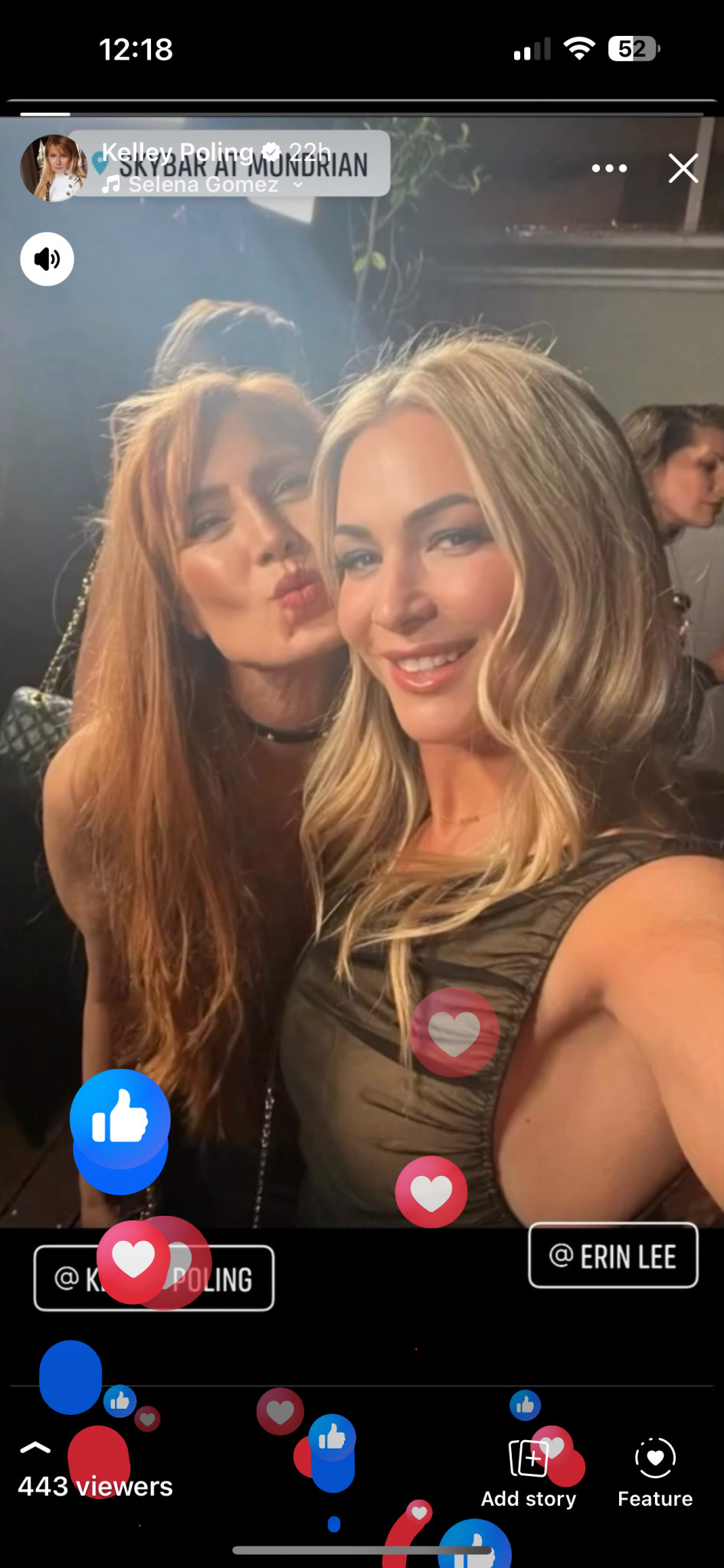The image size is (724, 1568).
Task: Close the story viewer
Action: coord(683,168)
